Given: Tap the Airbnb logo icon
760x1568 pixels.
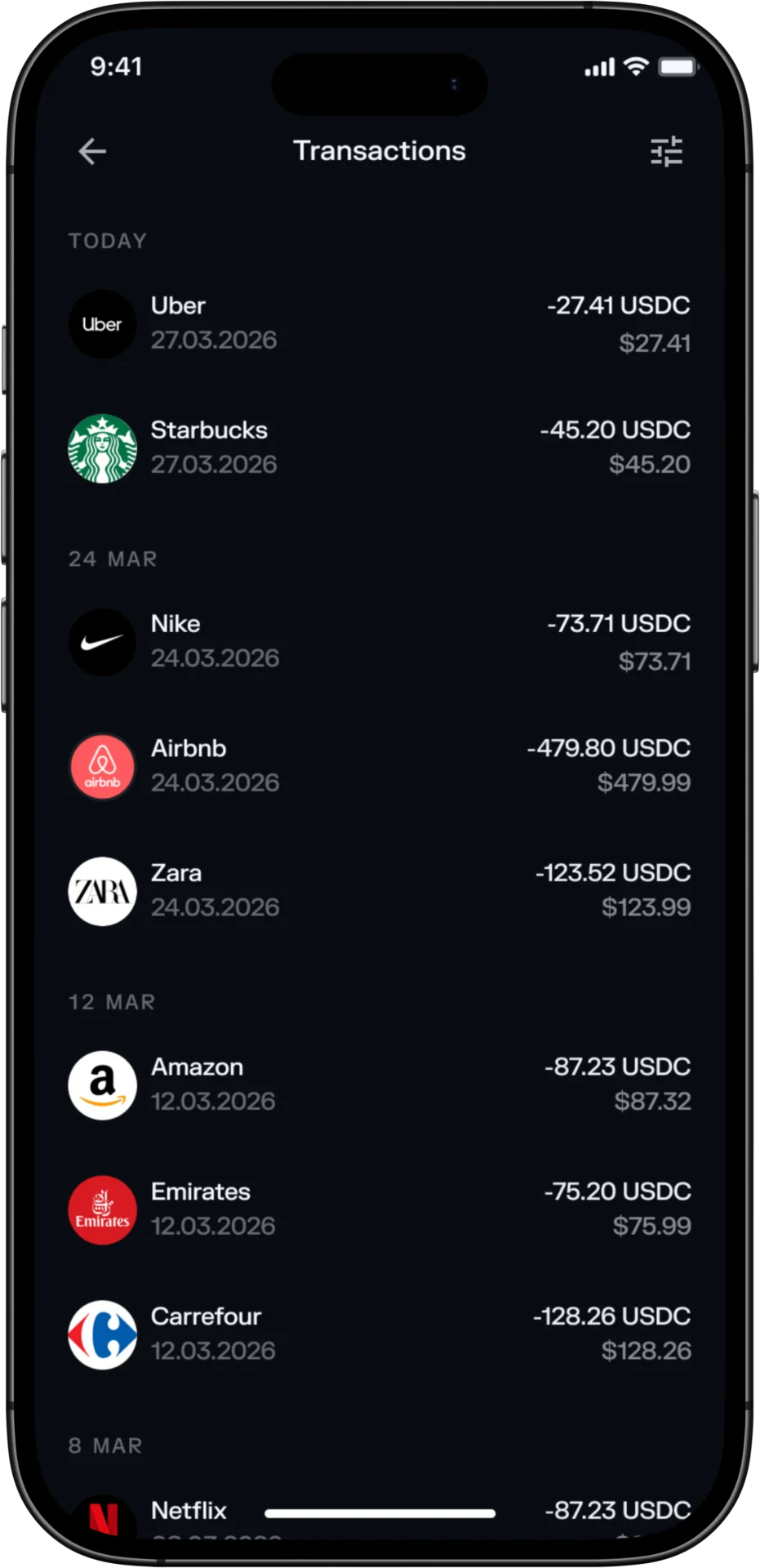Looking at the screenshot, I should point(102,766).
